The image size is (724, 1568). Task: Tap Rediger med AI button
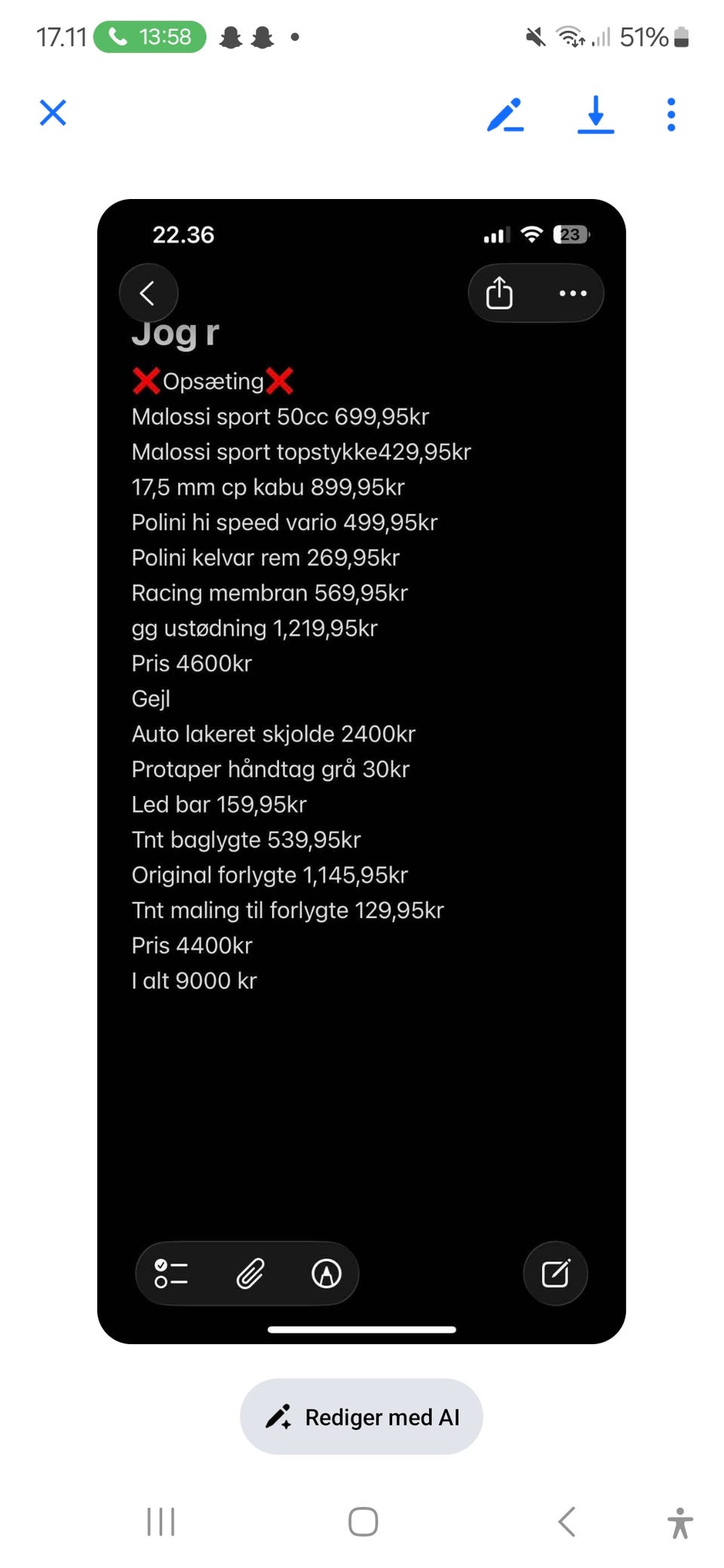click(361, 1416)
